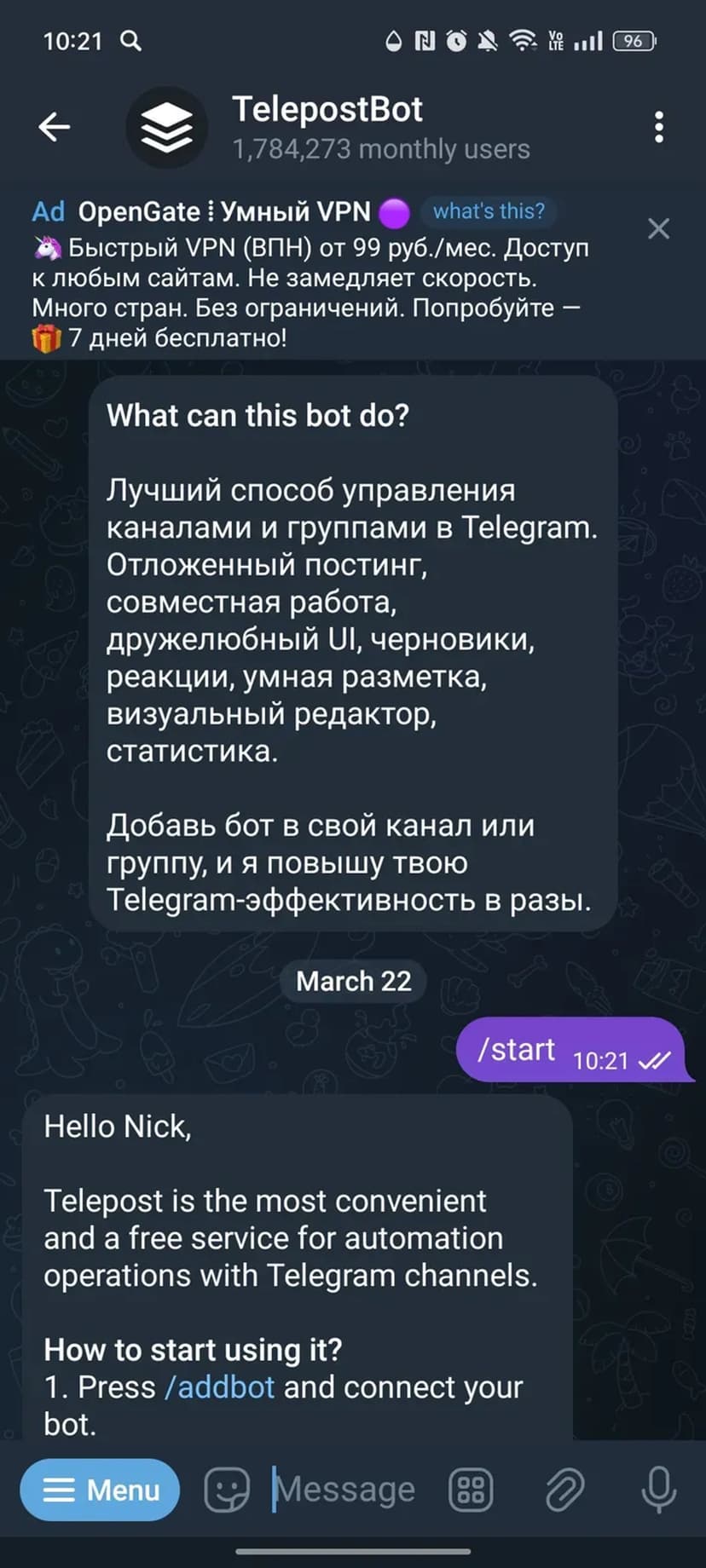Open the three-dot overflow menu
The image size is (706, 1568).
pos(658,127)
